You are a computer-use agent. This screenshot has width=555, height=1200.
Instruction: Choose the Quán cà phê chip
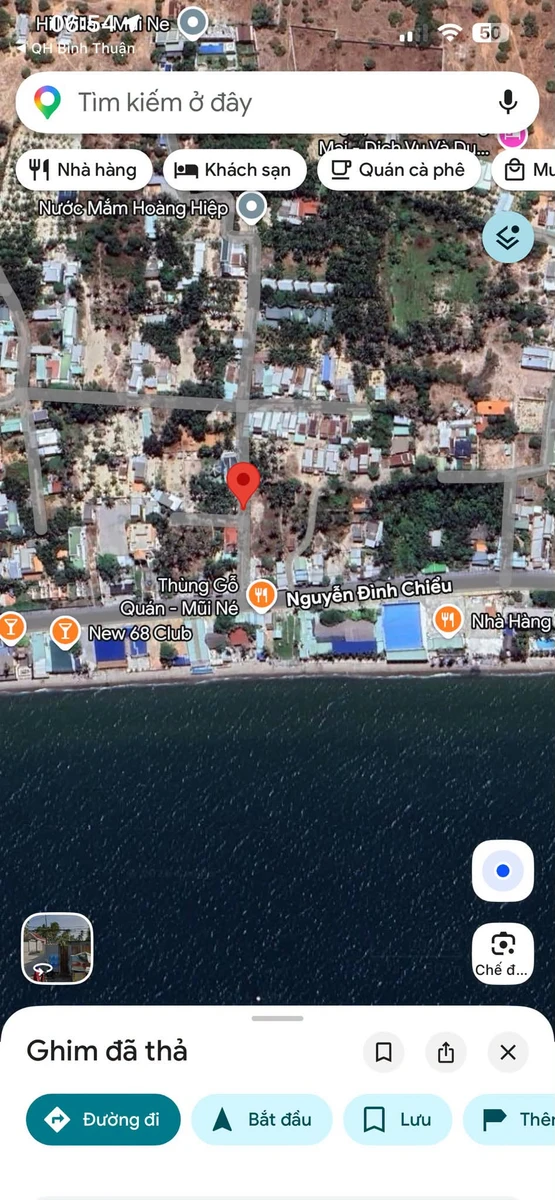click(x=398, y=170)
